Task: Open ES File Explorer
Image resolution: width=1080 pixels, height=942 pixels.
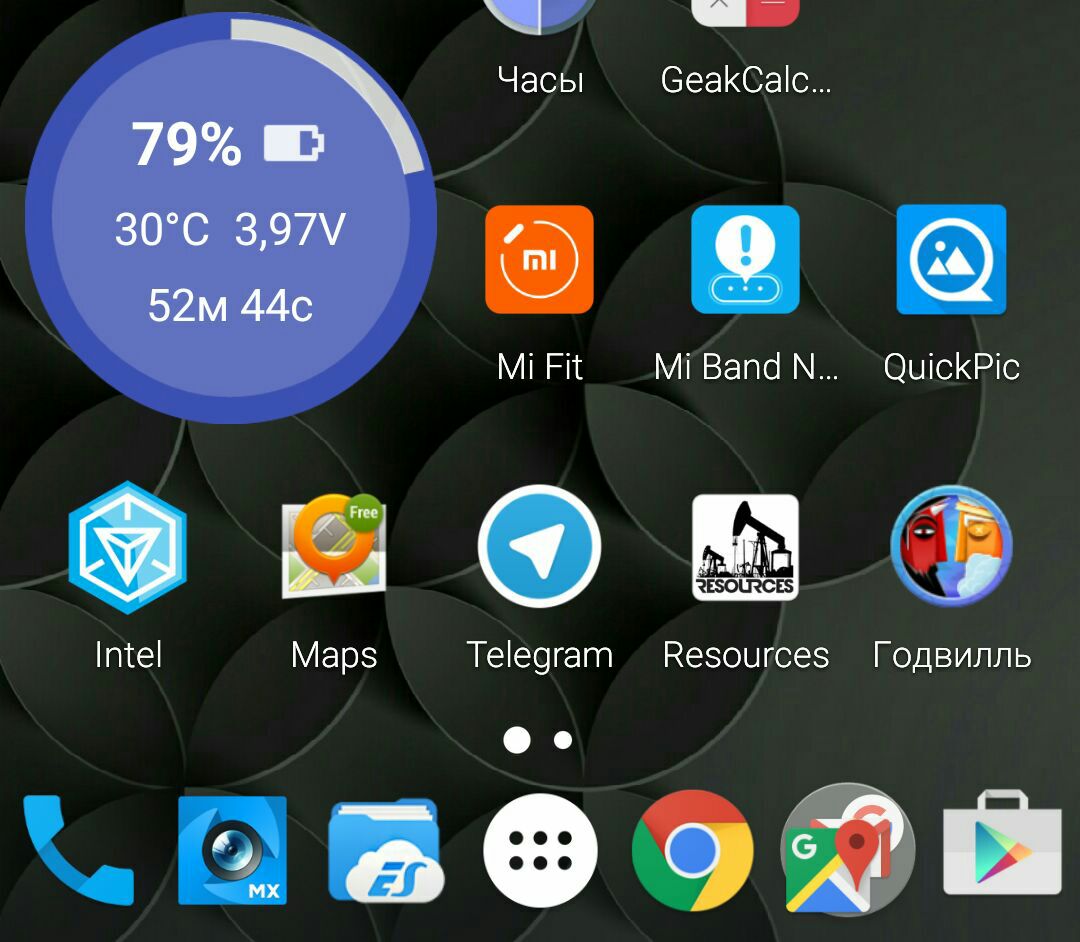Action: [386, 850]
